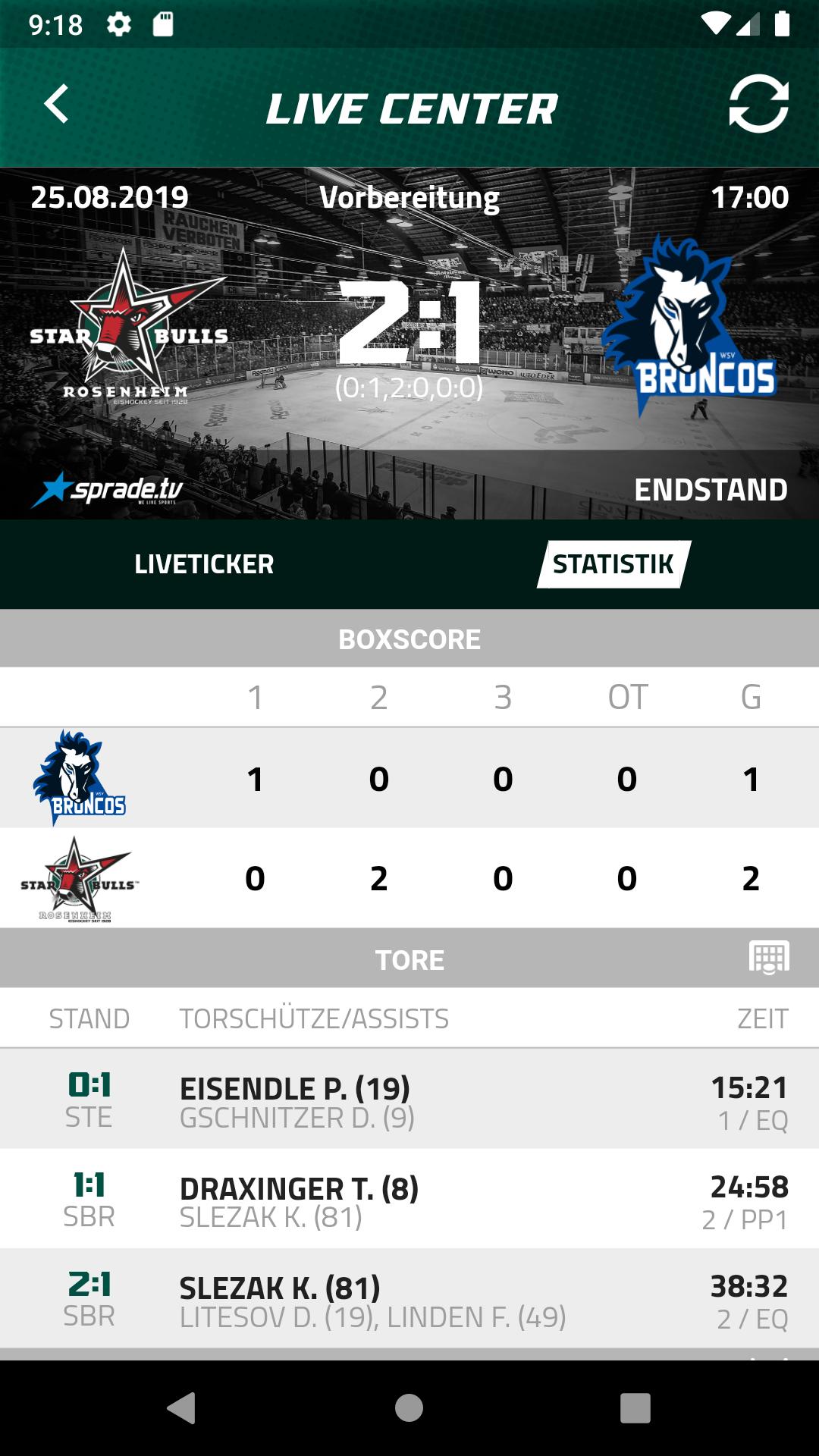Toggle the BOXSCORE section header
The height and width of the screenshot is (1456, 819).
[409, 638]
